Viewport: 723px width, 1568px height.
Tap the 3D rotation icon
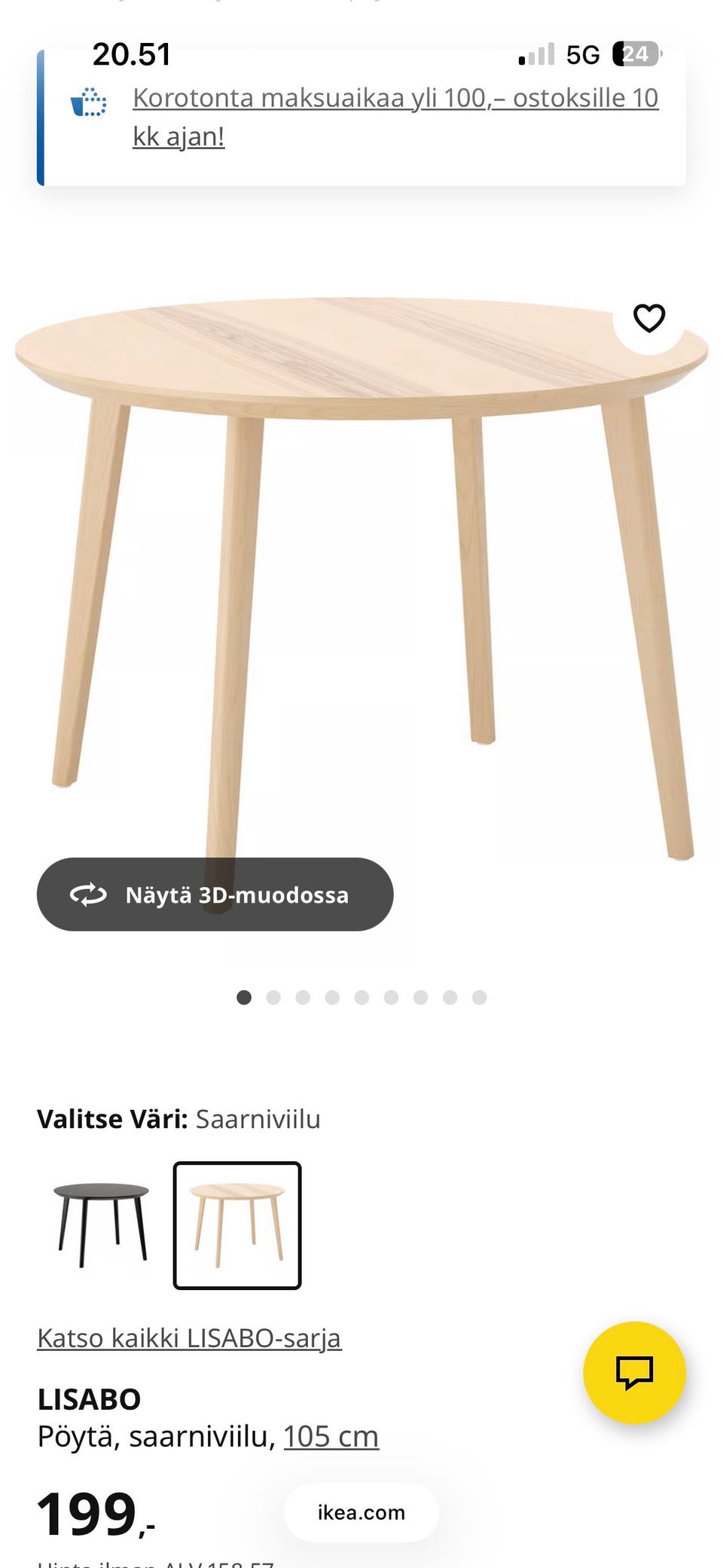coord(88,895)
